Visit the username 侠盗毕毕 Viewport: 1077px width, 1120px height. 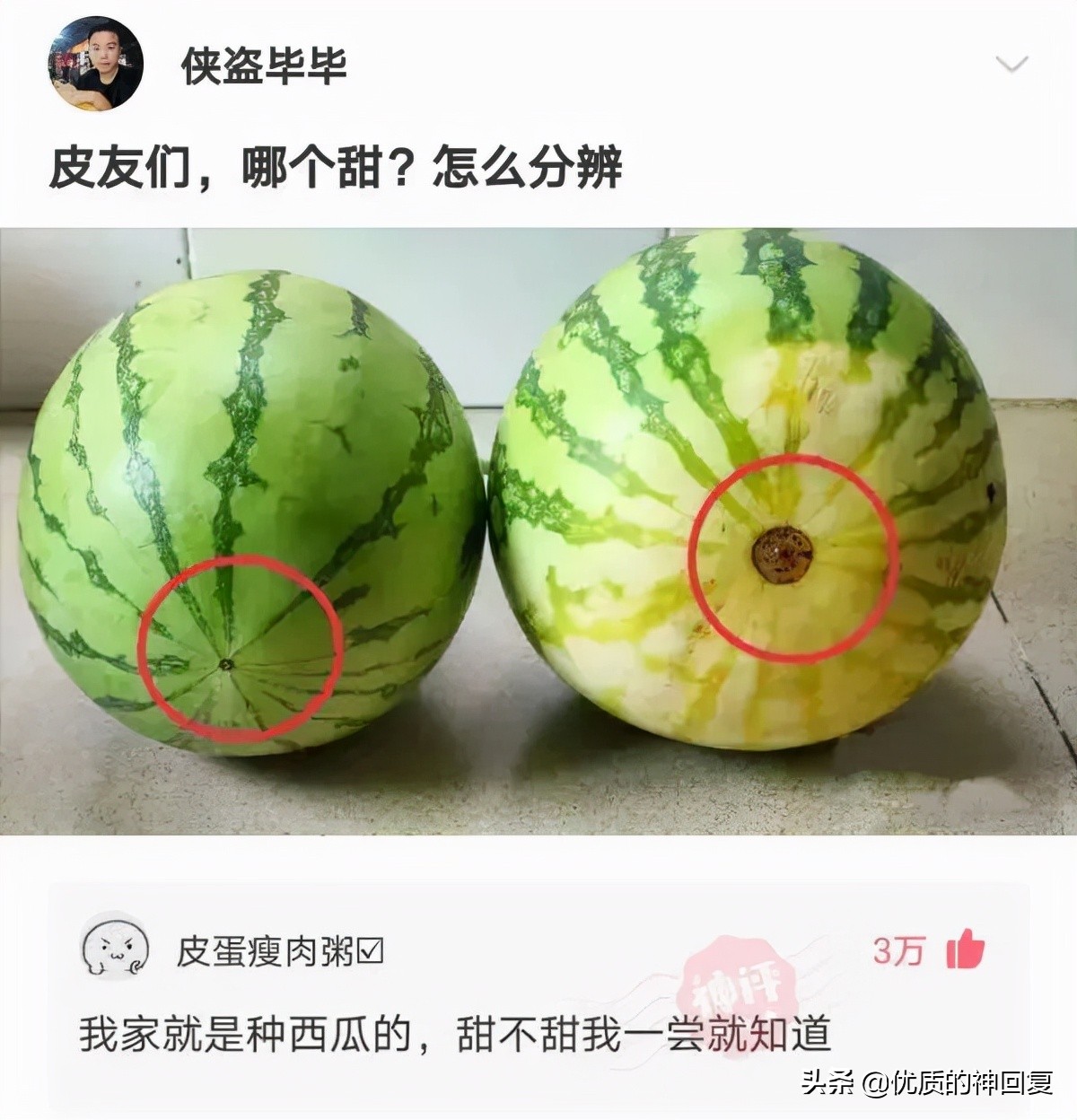pyautogui.click(x=264, y=65)
